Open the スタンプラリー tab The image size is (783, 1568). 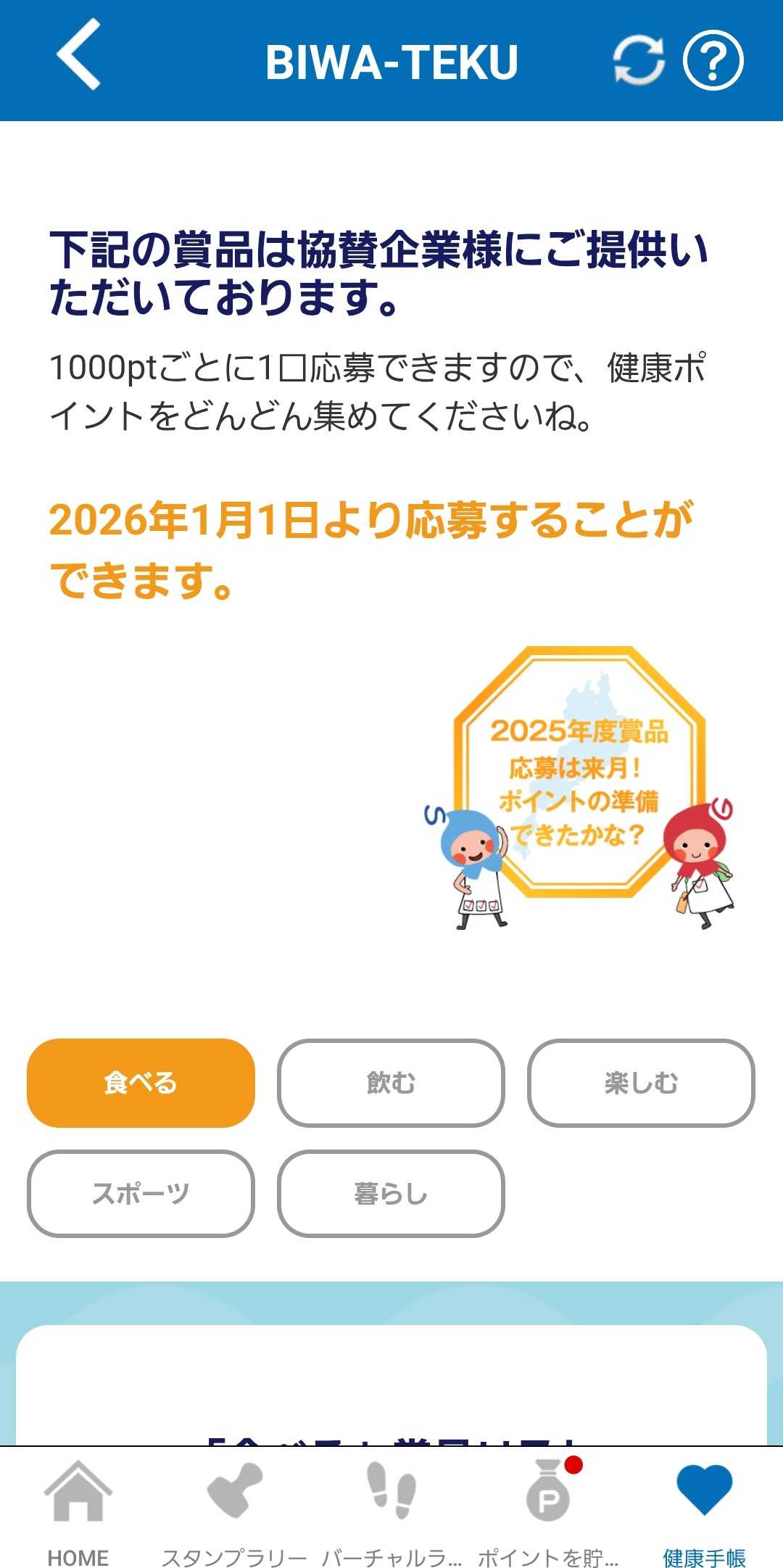(x=234, y=1510)
